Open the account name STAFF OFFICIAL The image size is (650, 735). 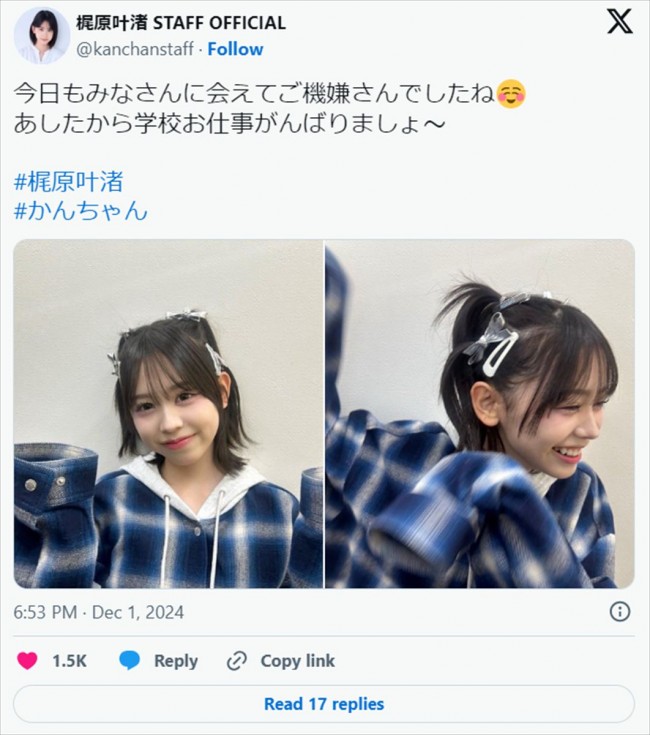(x=181, y=22)
